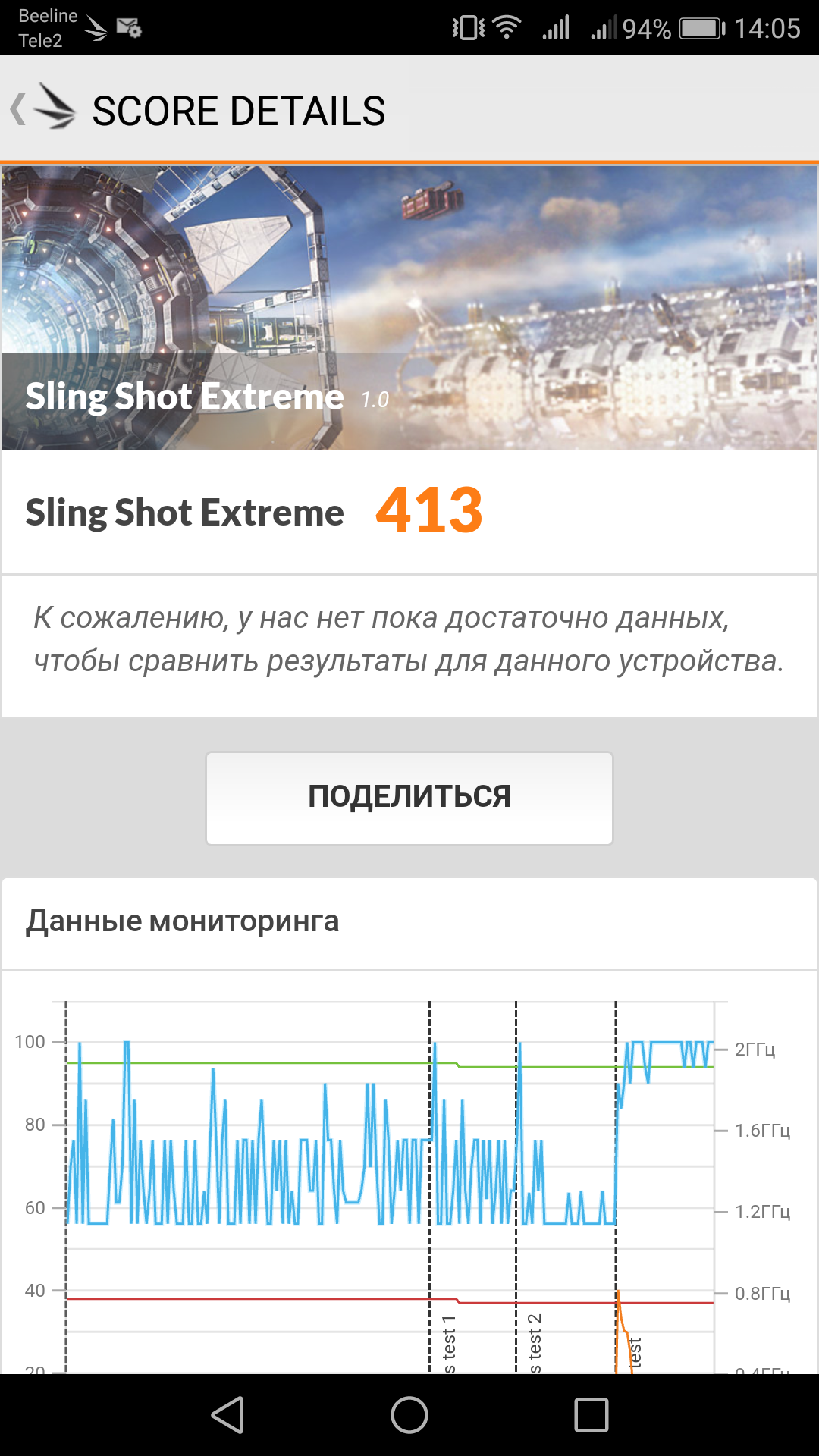Tap the ПОДЕЛИТЬСЯ share button
Image resolution: width=819 pixels, height=1456 pixels.
point(409,798)
